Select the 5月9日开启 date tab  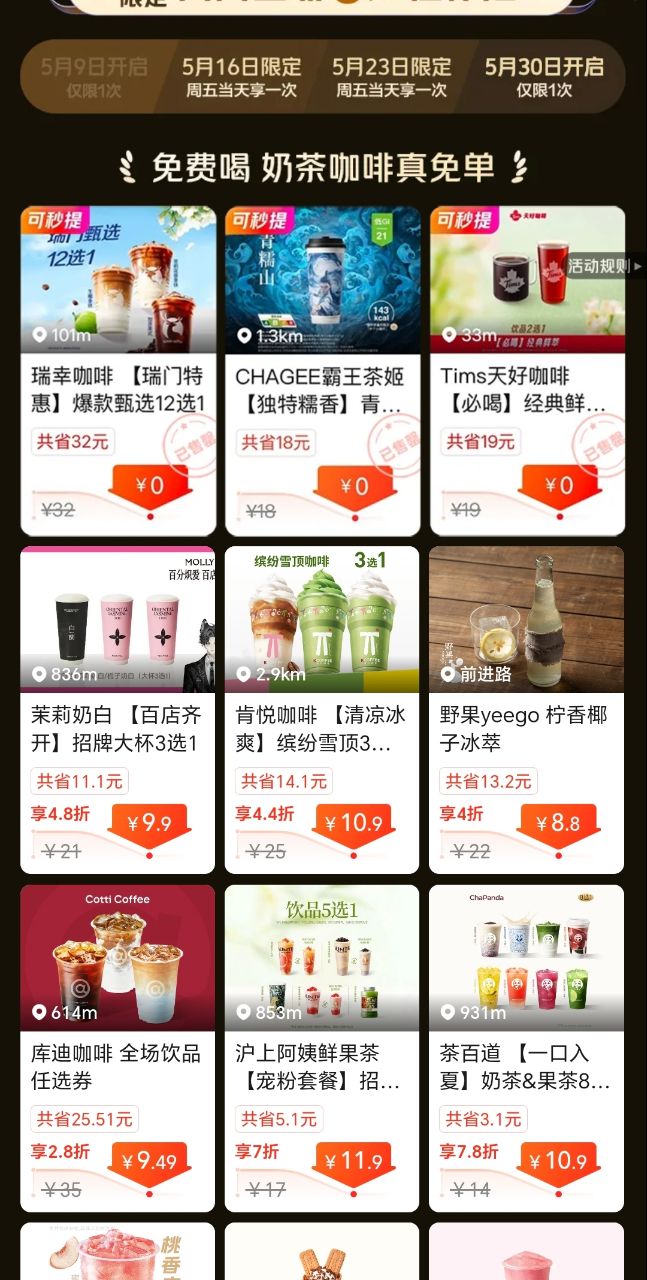point(94,77)
